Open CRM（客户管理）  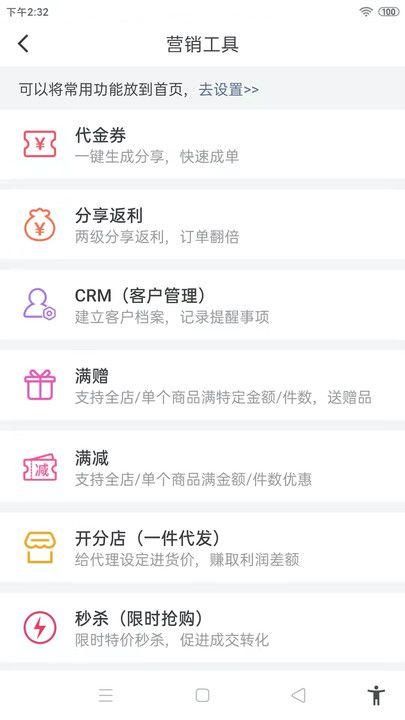click(202, 305)
